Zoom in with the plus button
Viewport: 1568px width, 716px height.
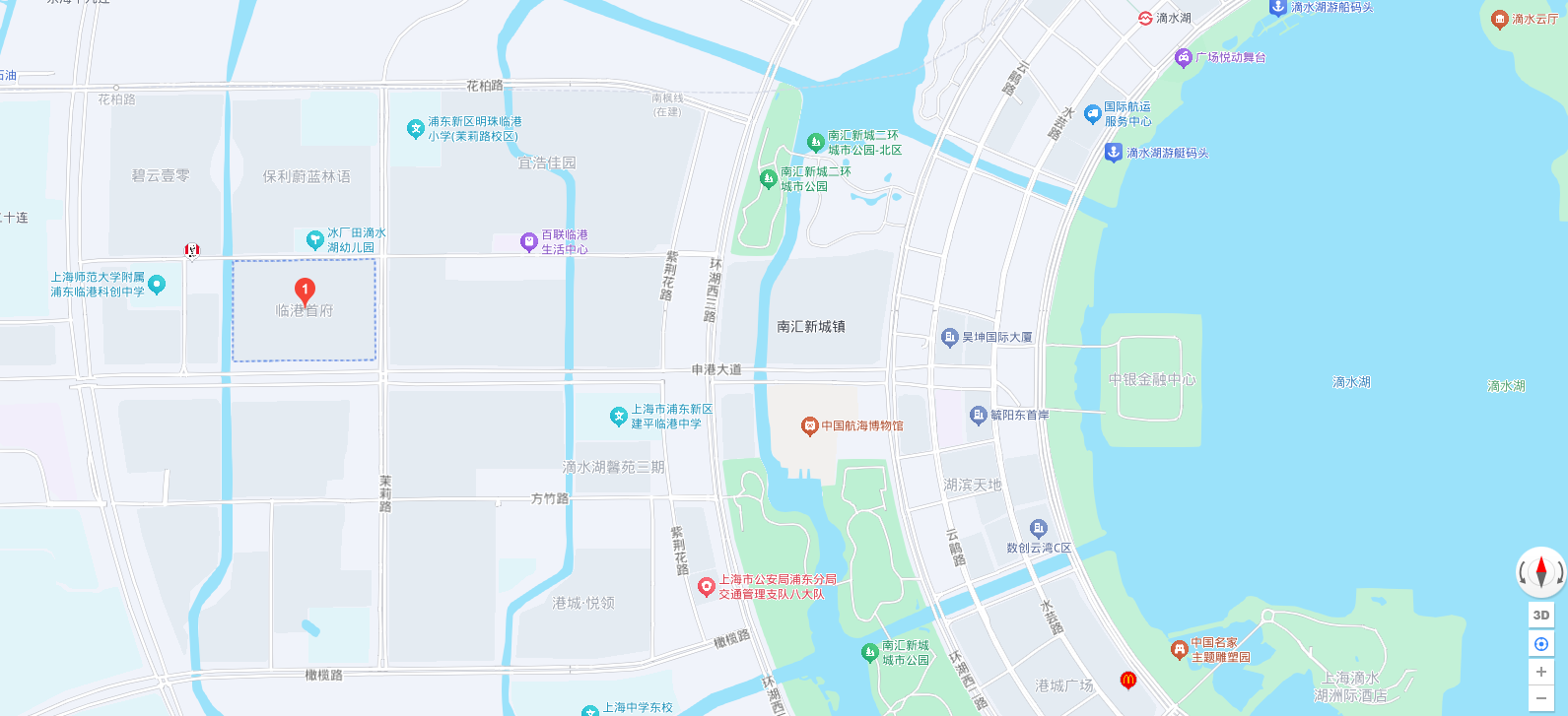point(1541,672)
